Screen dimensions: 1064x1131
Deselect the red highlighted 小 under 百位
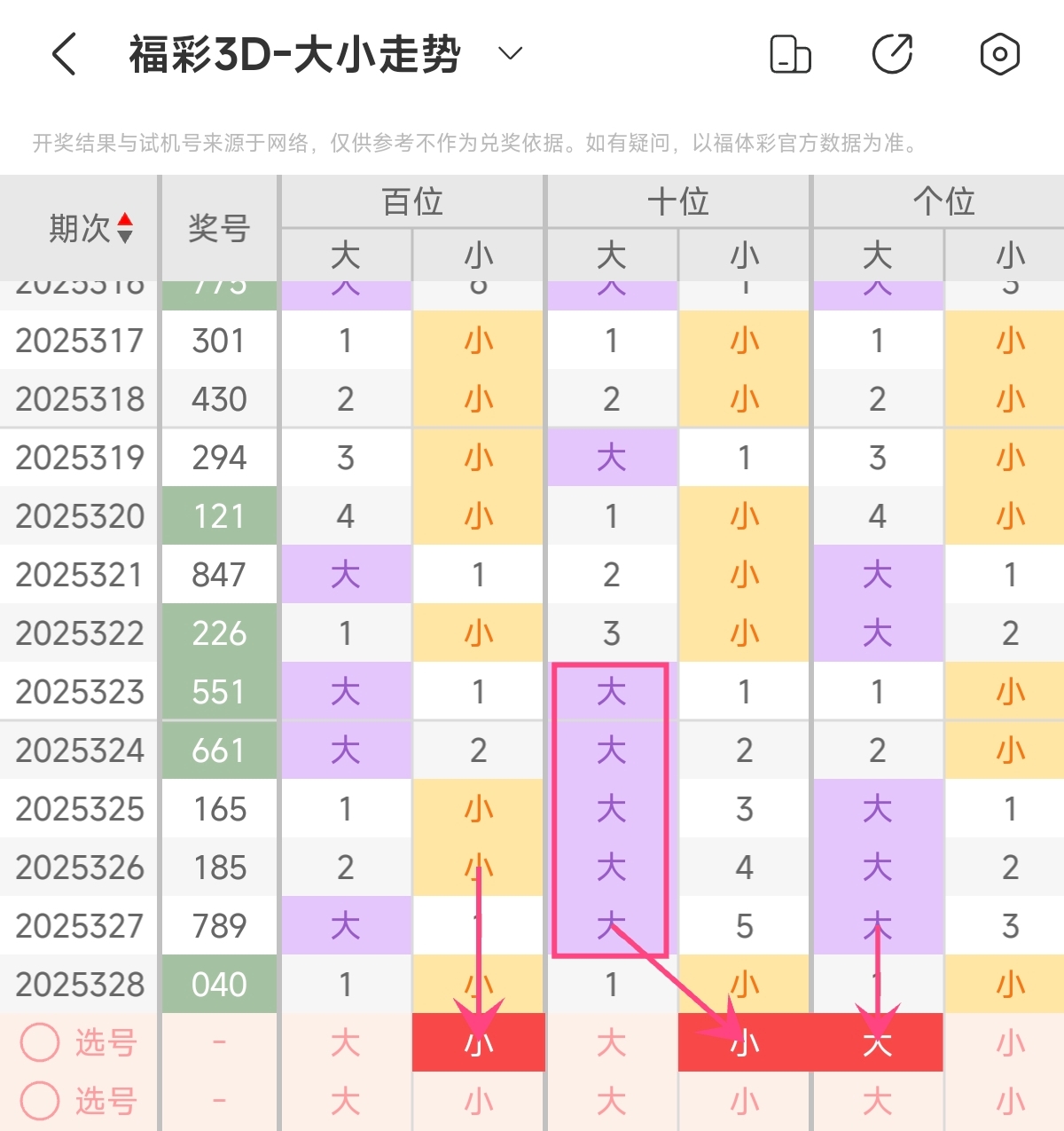coord(479,1042)
